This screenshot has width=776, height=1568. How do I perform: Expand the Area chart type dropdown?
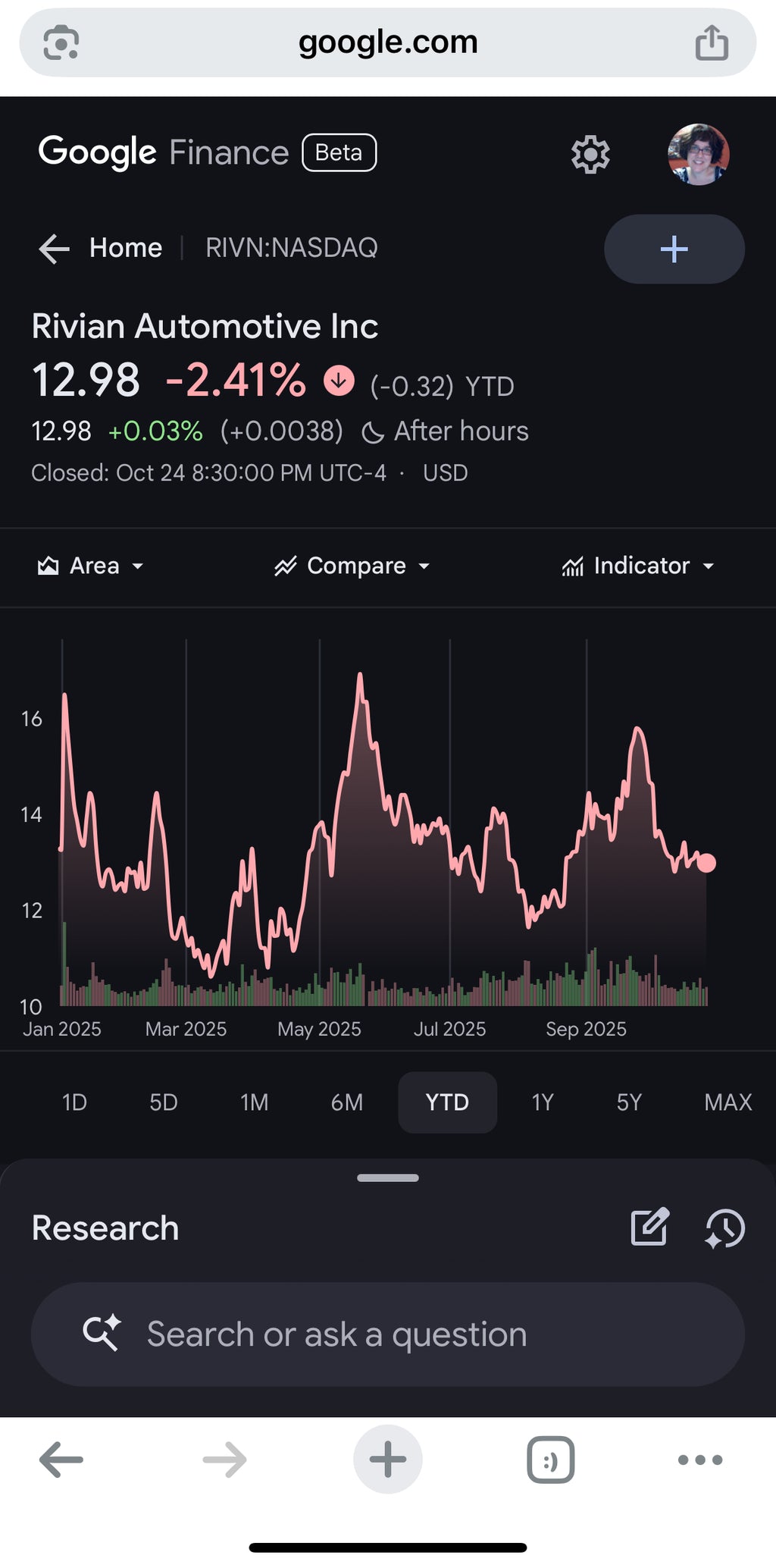tap(91, 566)
